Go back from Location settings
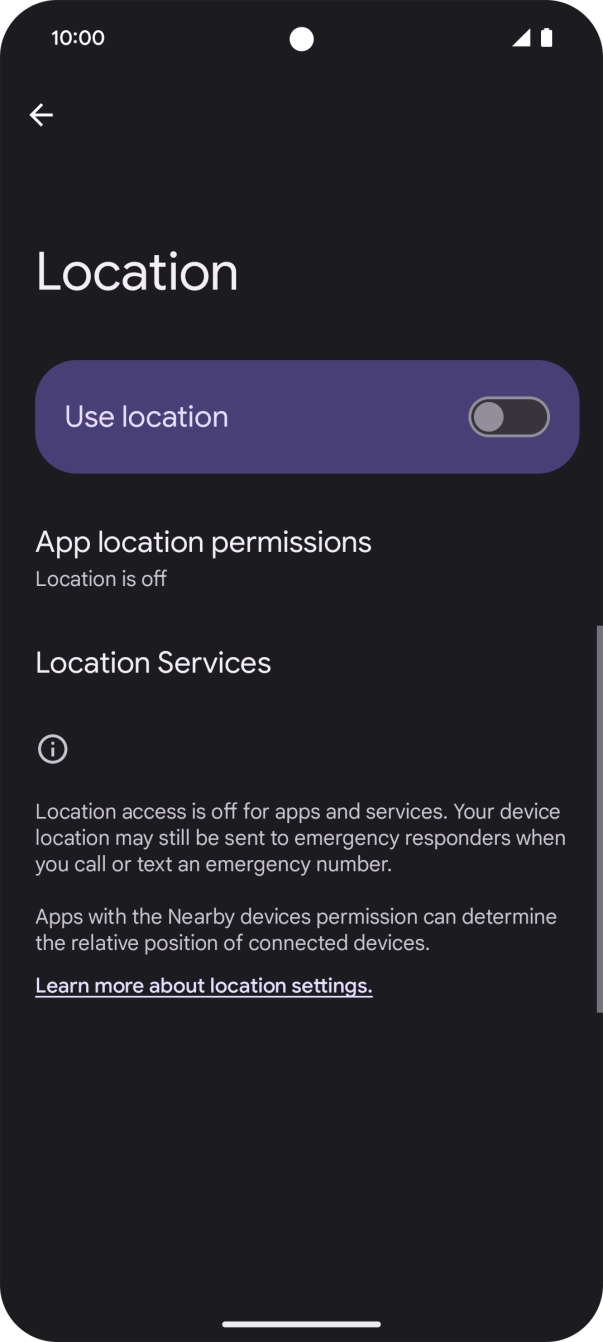The height and width of the screenshot is (1342, 603). [x=41, y=116]
